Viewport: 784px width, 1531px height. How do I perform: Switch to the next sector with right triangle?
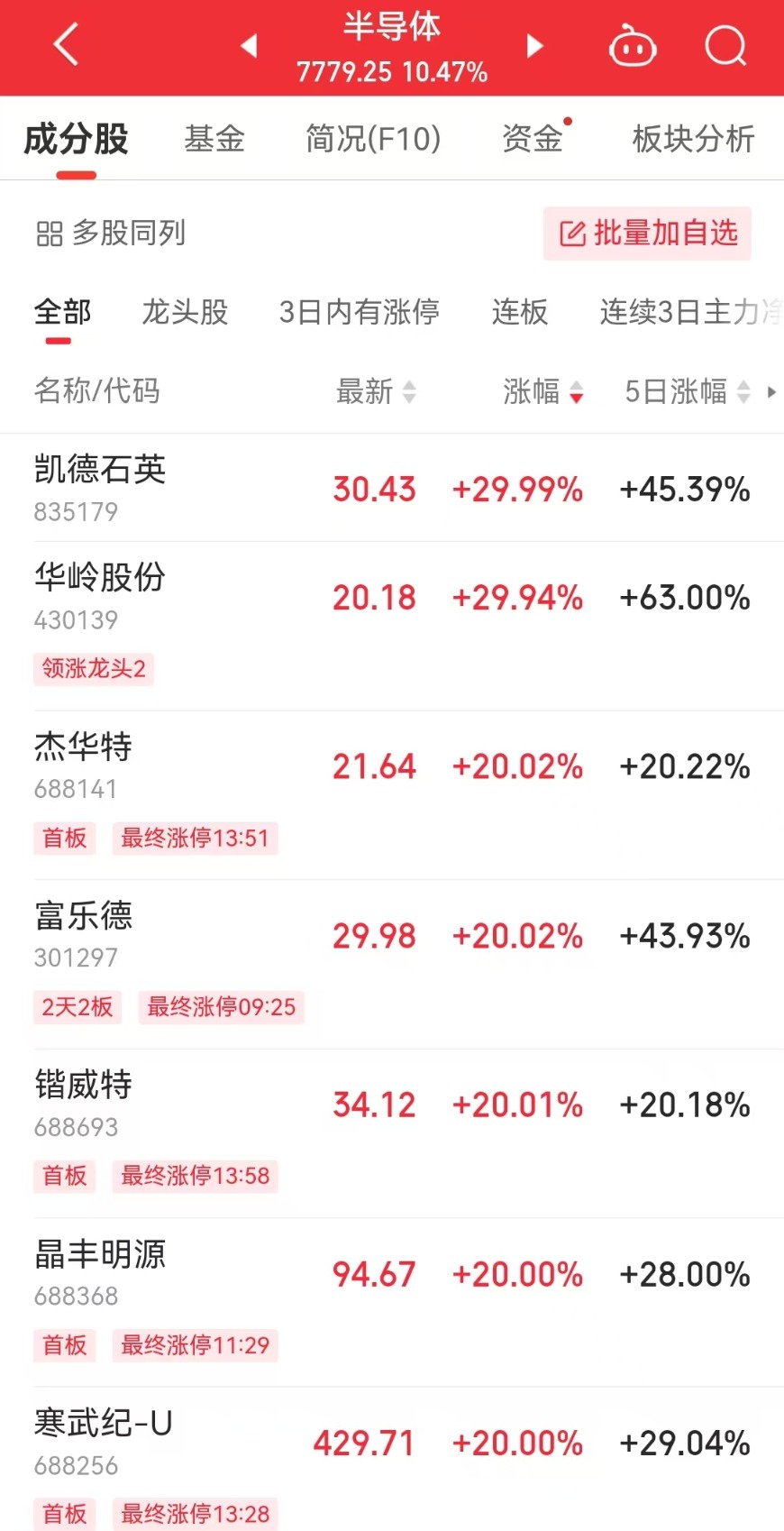point(534,45)
